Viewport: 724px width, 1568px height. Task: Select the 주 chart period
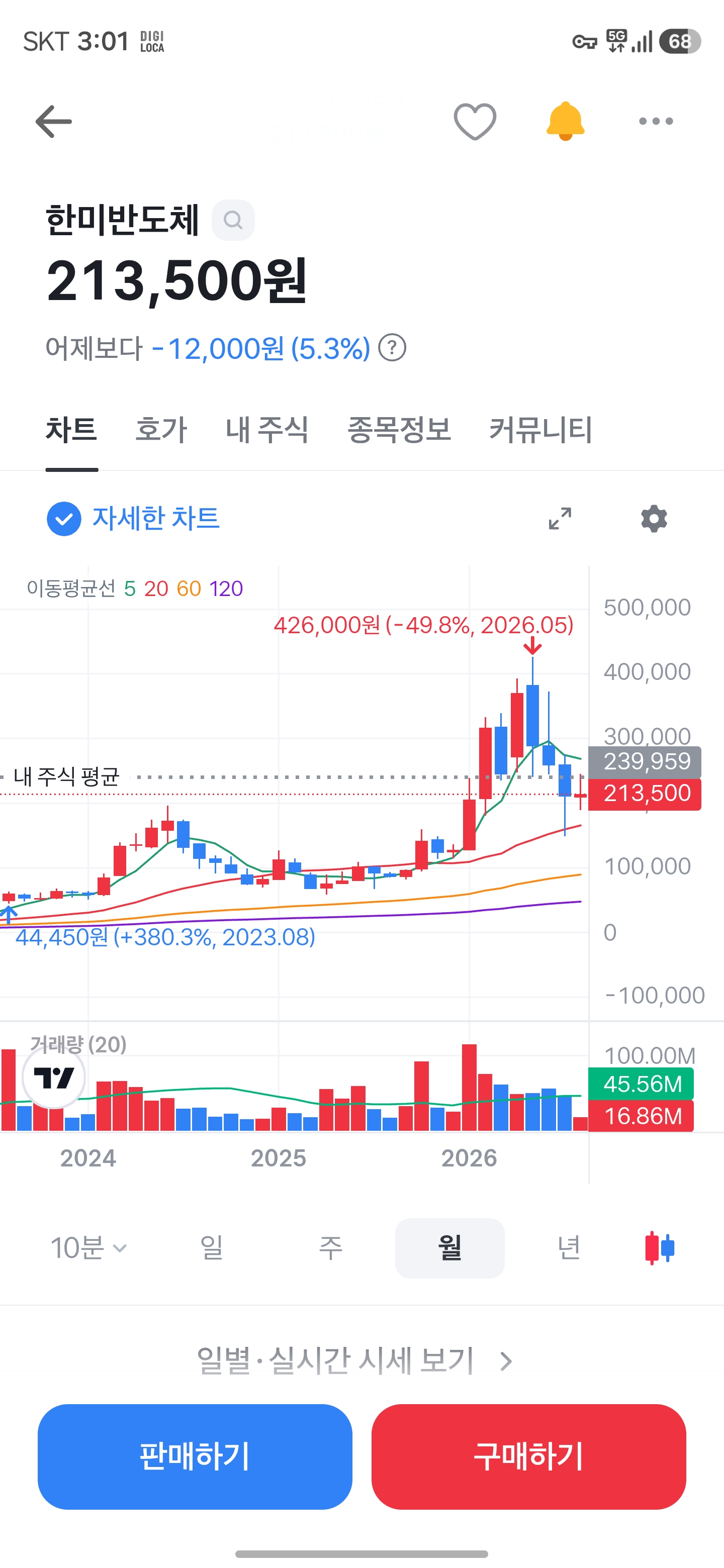pos(331,1248)
